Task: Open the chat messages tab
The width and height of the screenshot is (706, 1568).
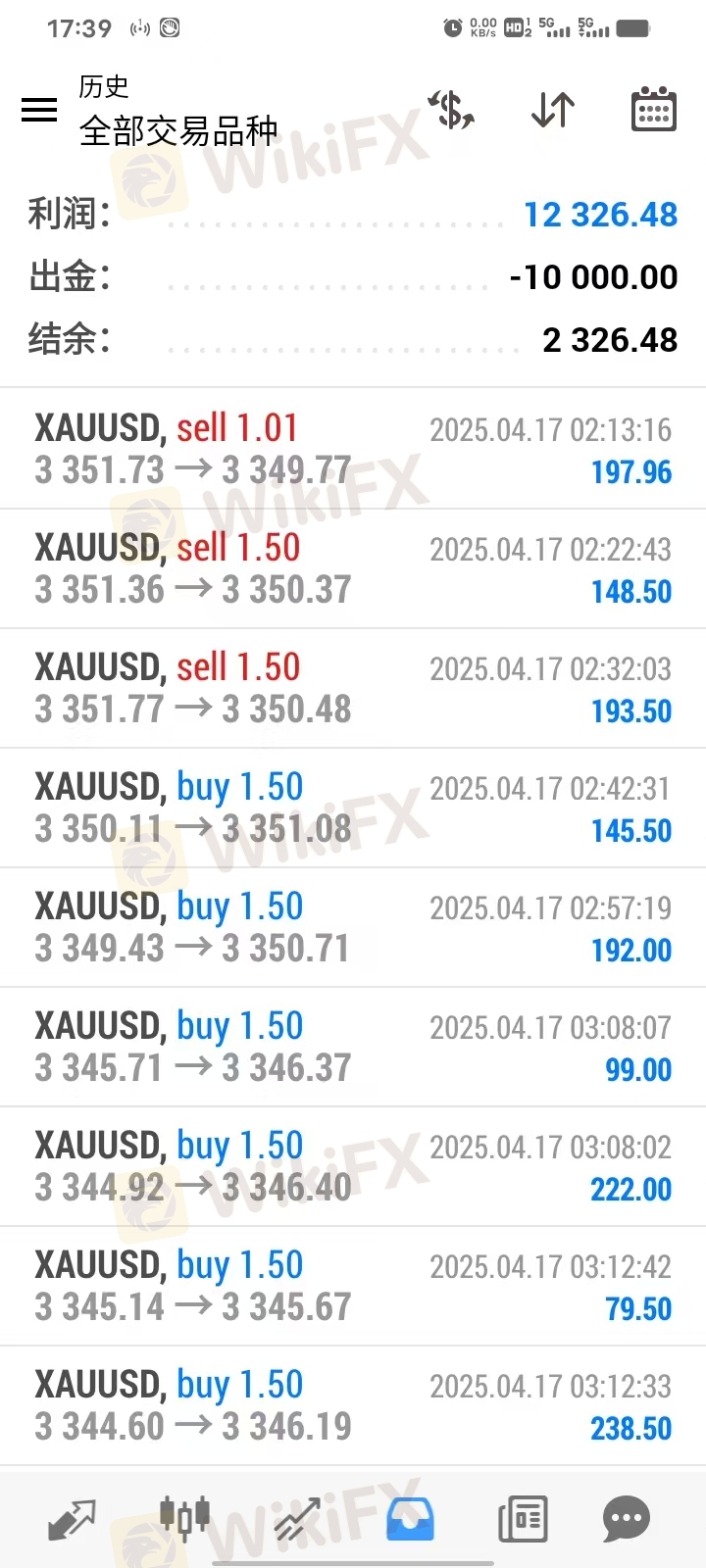Action: click(x=627, y=1519)
